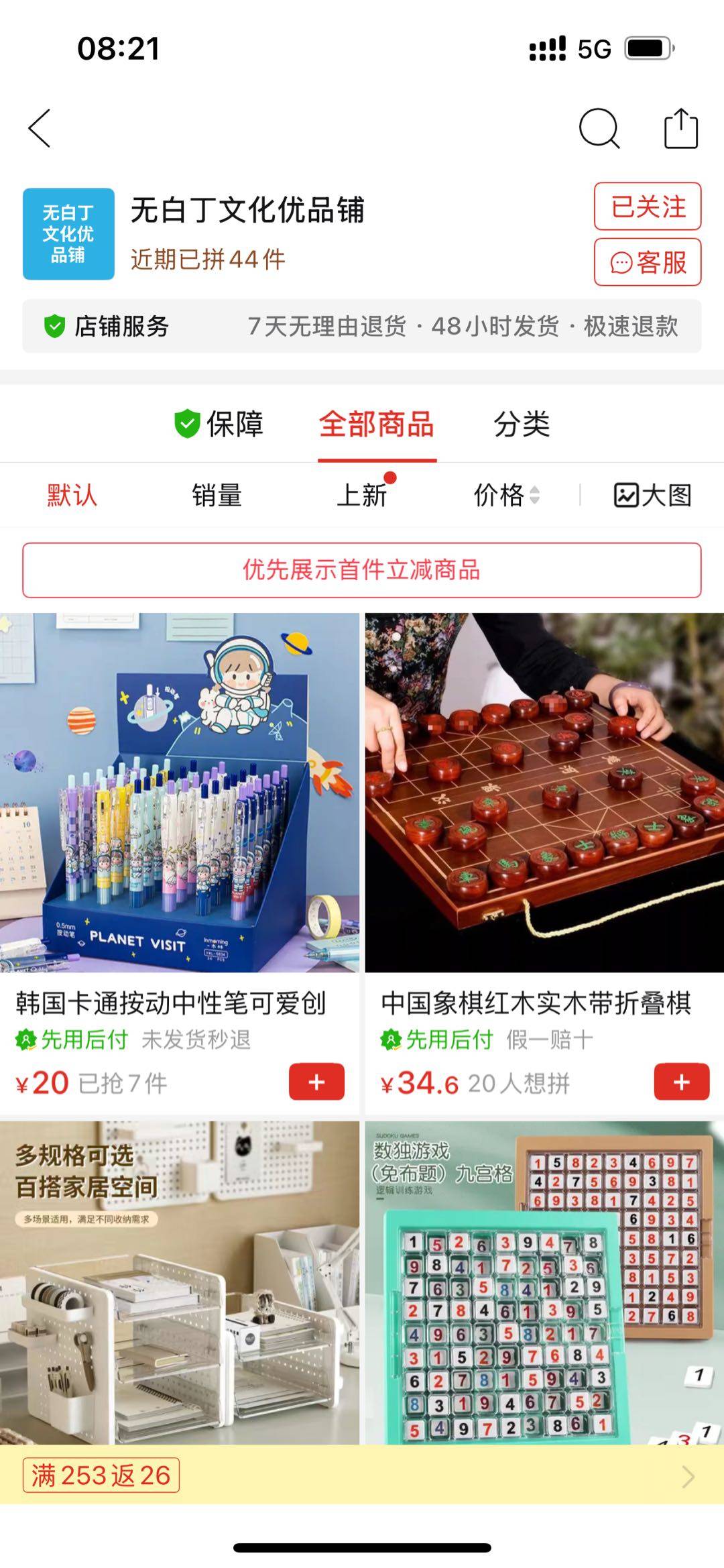Tap the 已关注 follow button
The width and height of the screenshot is (724, 1568).
[647, 207]
